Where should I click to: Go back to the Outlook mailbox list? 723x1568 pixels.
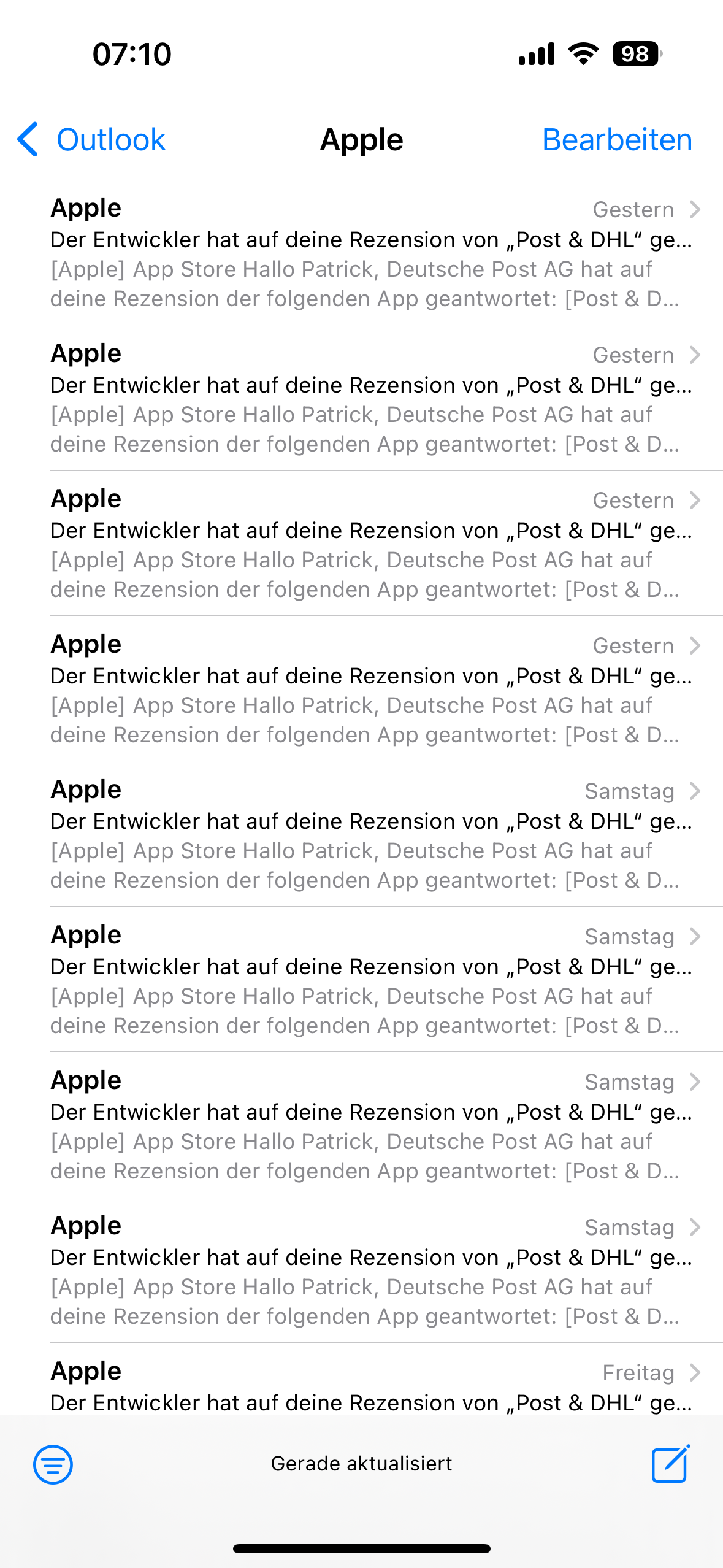coord(92,140)
